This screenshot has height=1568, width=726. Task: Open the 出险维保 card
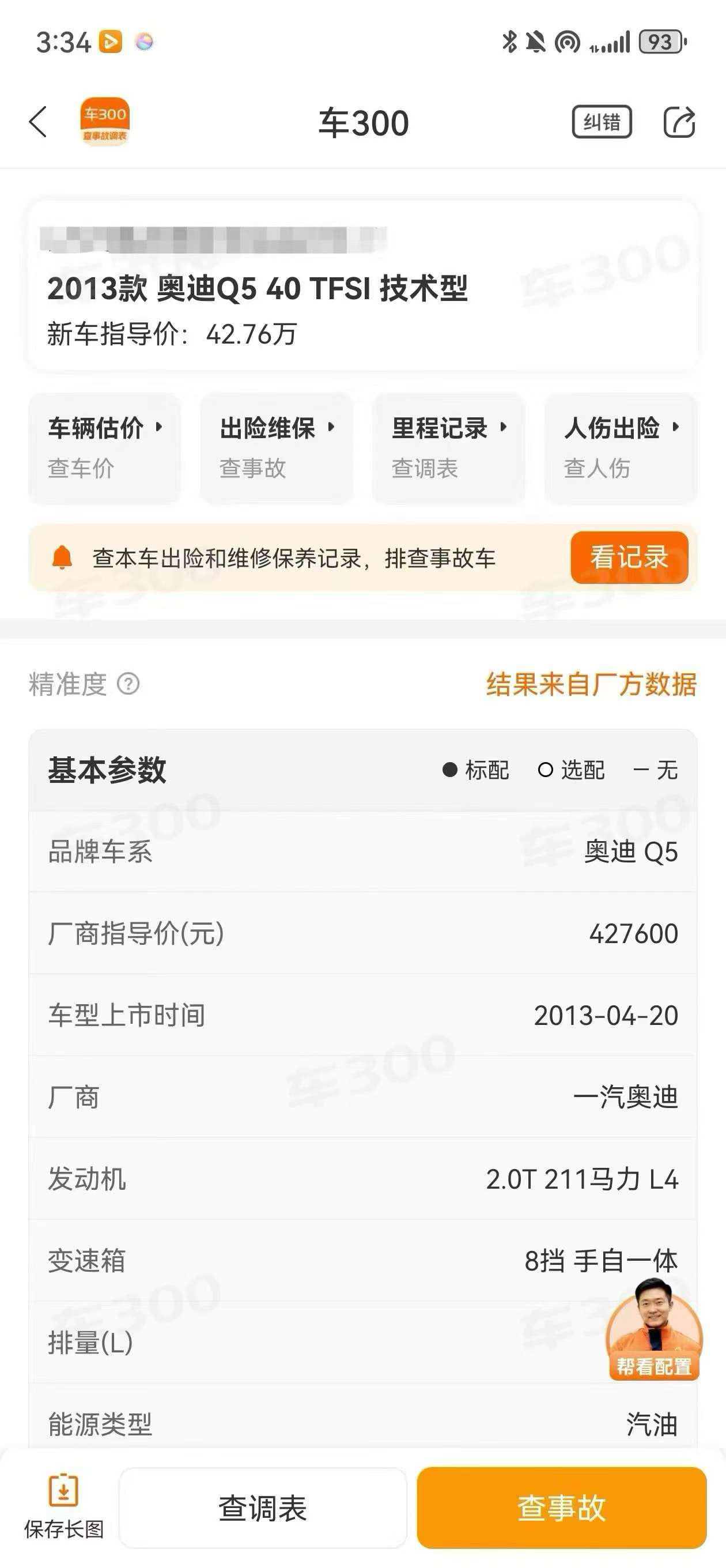click(276, 448)
